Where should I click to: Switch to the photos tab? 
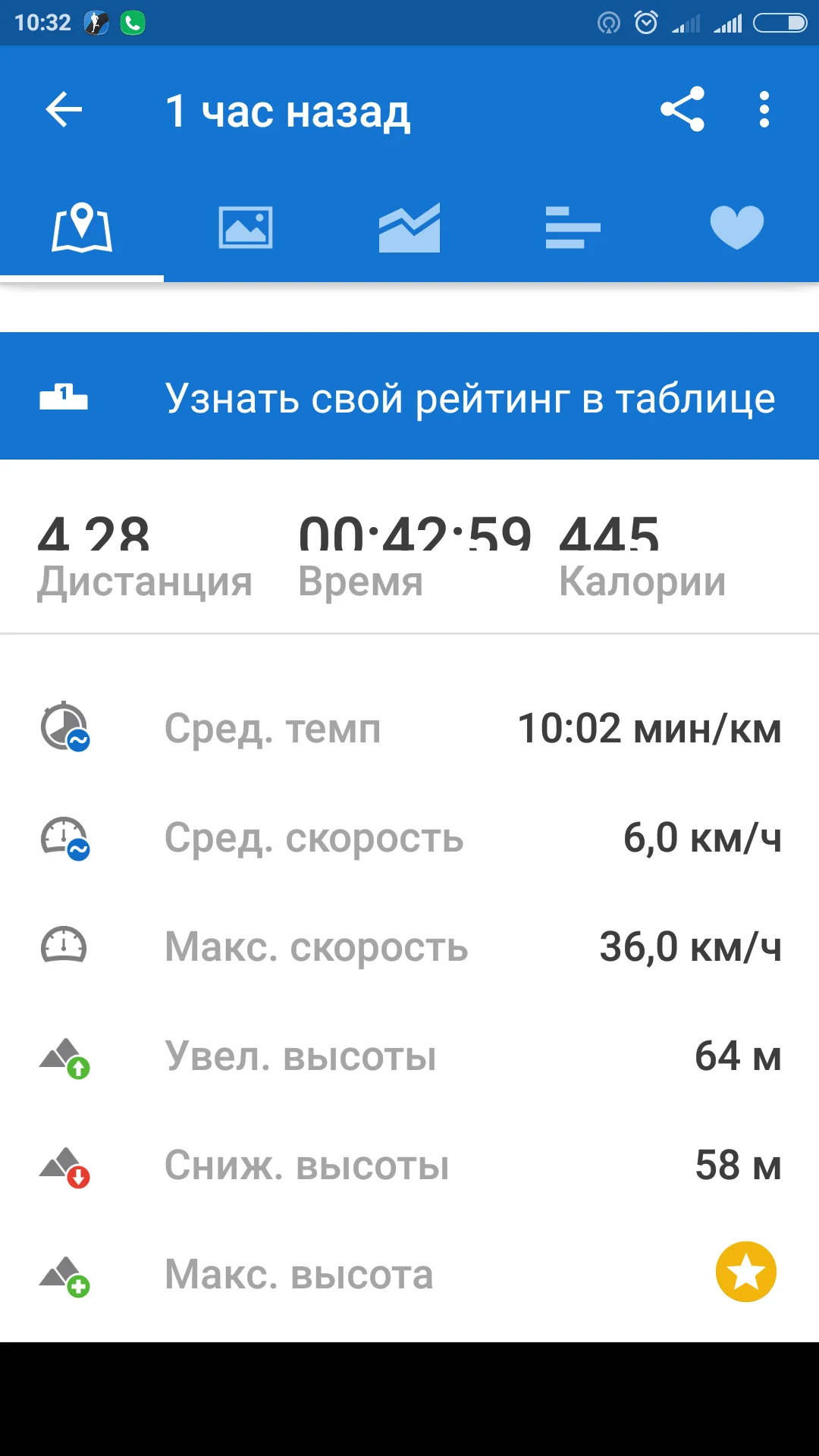[x=246, y=227]
